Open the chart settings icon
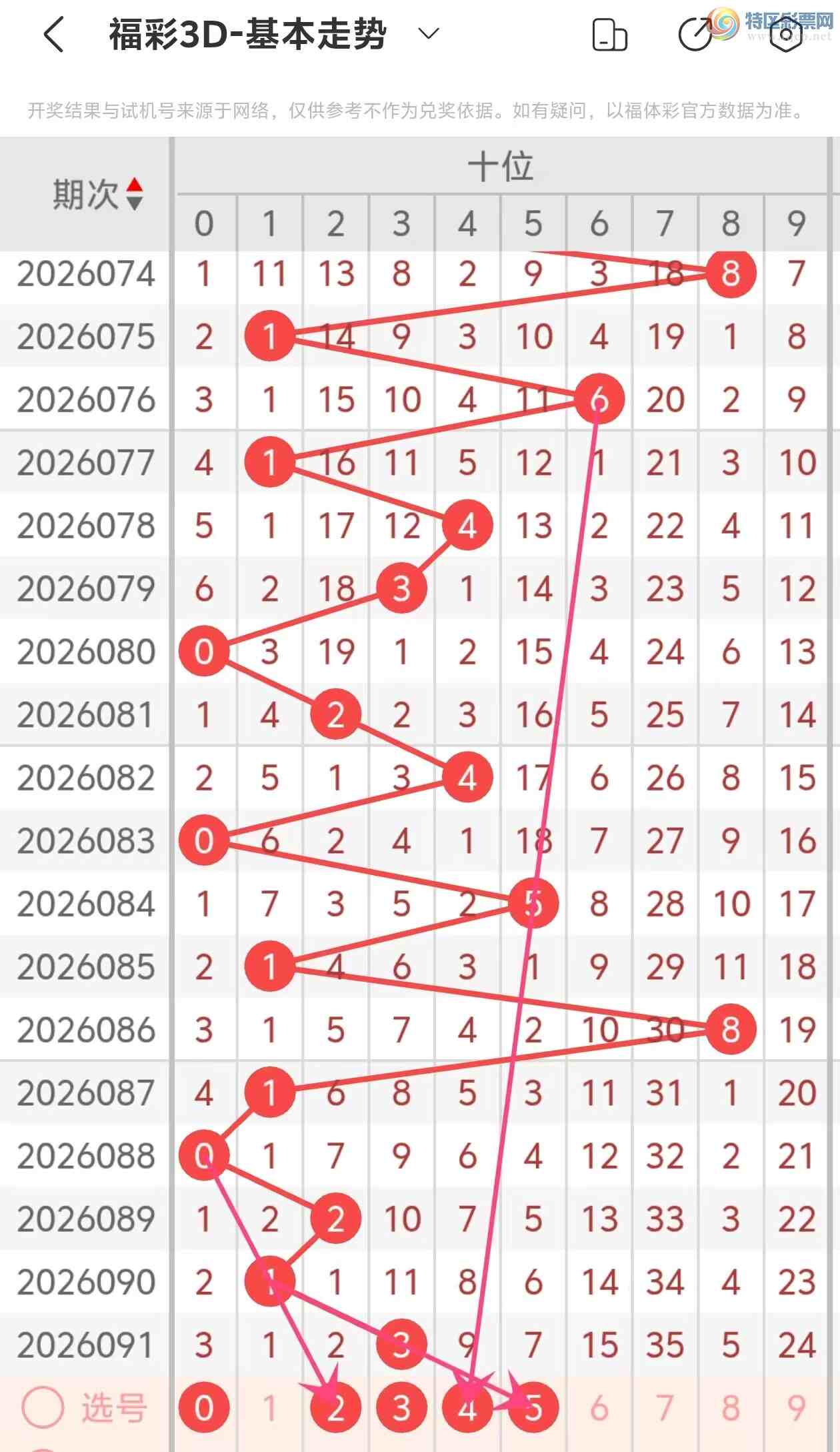The height and width of the screenshot is (1452, 840). (x=785, y=35)
